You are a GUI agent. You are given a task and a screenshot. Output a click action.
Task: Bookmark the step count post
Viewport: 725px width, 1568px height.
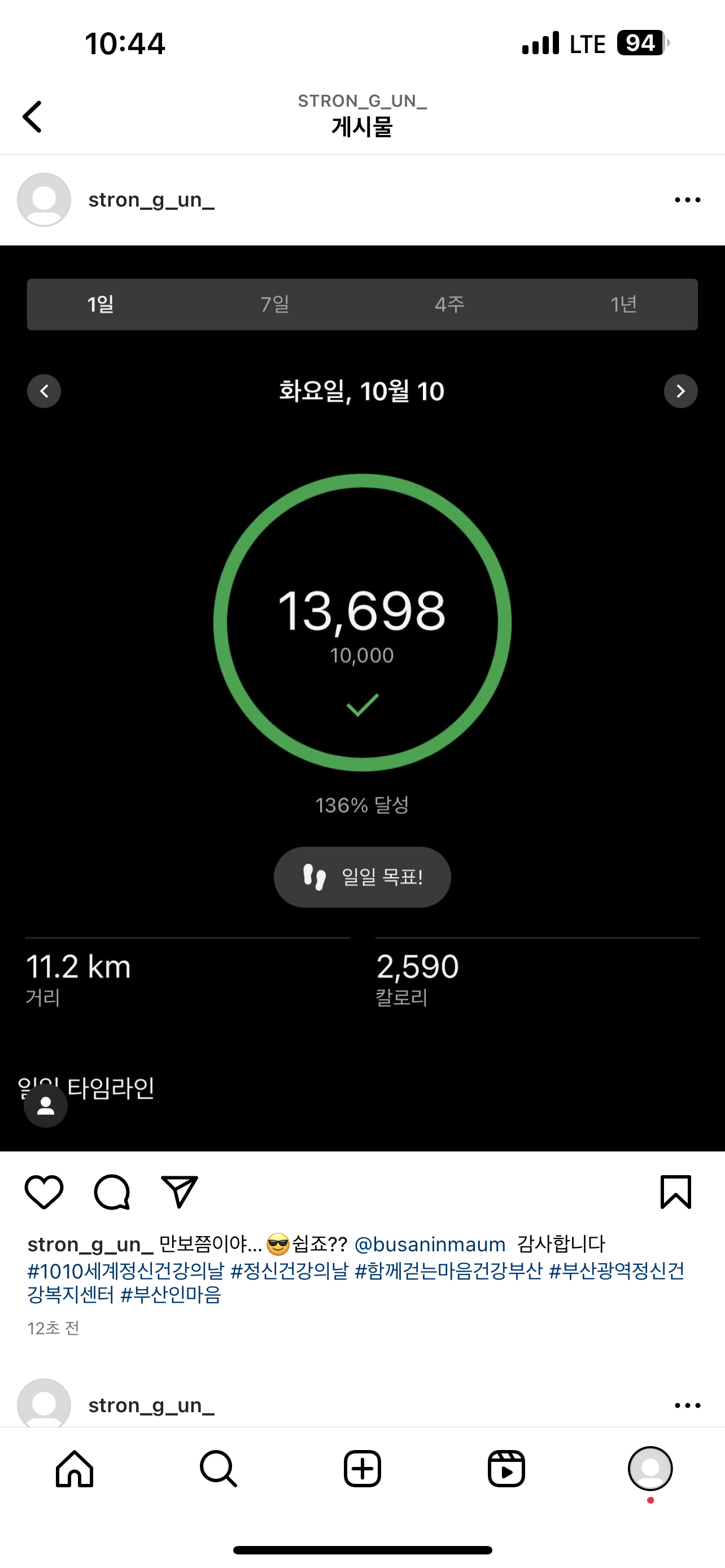(x=676, y=1192)
